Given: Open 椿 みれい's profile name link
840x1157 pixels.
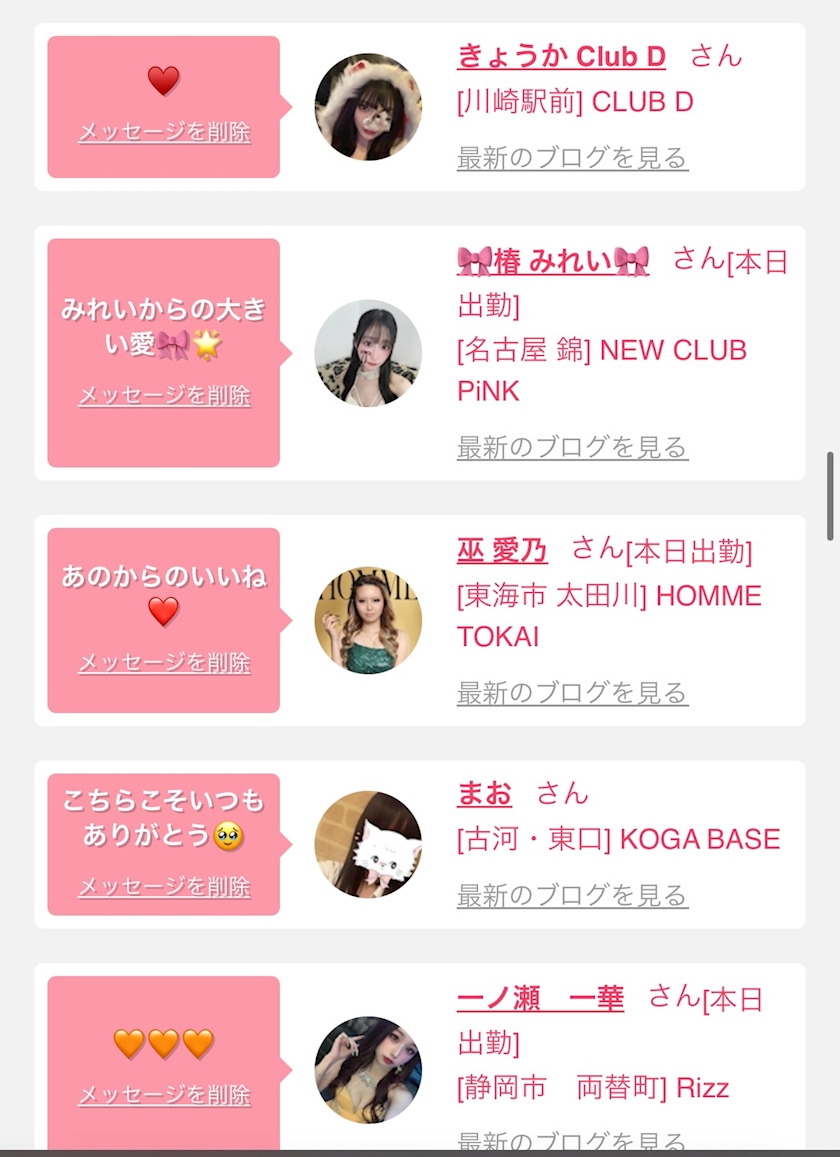Looking at the screenshot, I should tap(553, 261).
